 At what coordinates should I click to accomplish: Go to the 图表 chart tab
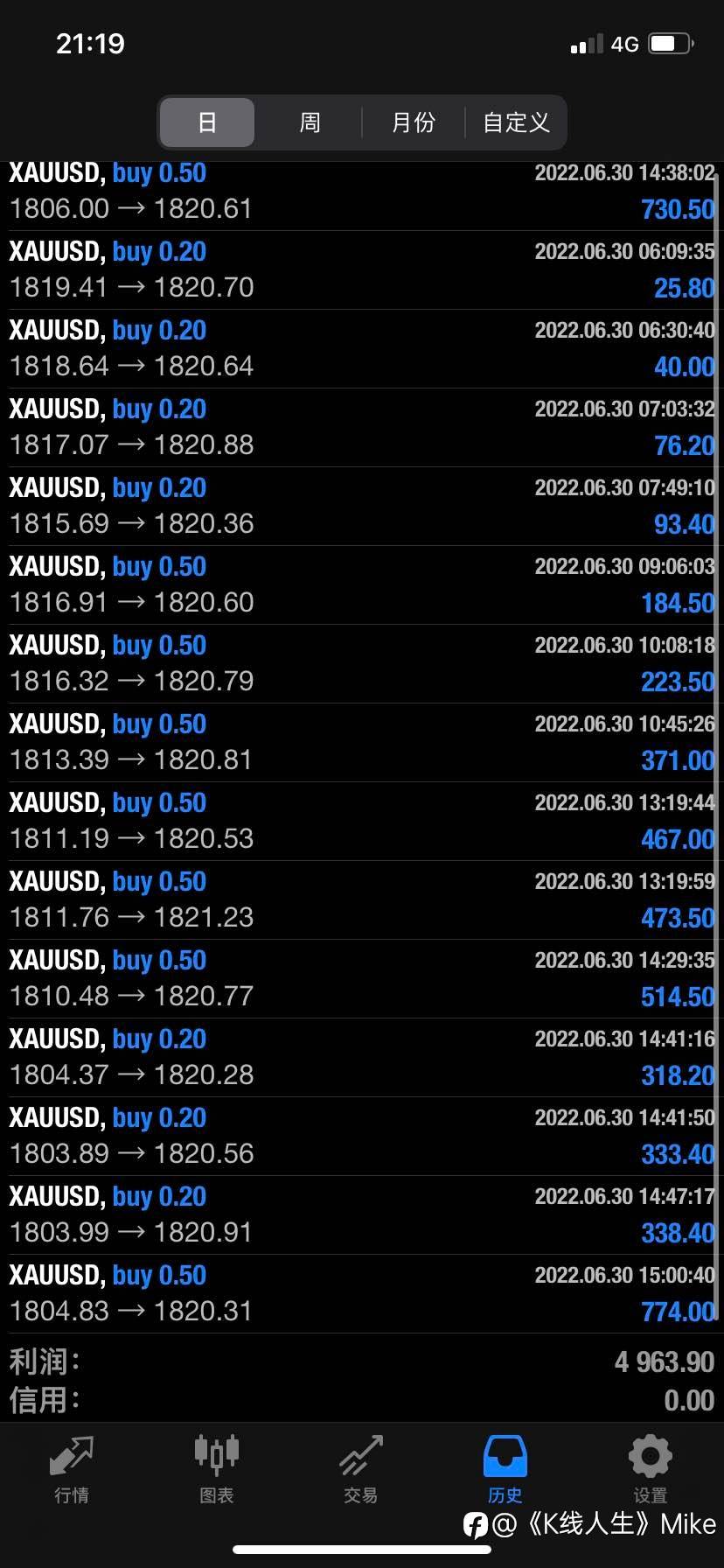[x=216, y=1470]
